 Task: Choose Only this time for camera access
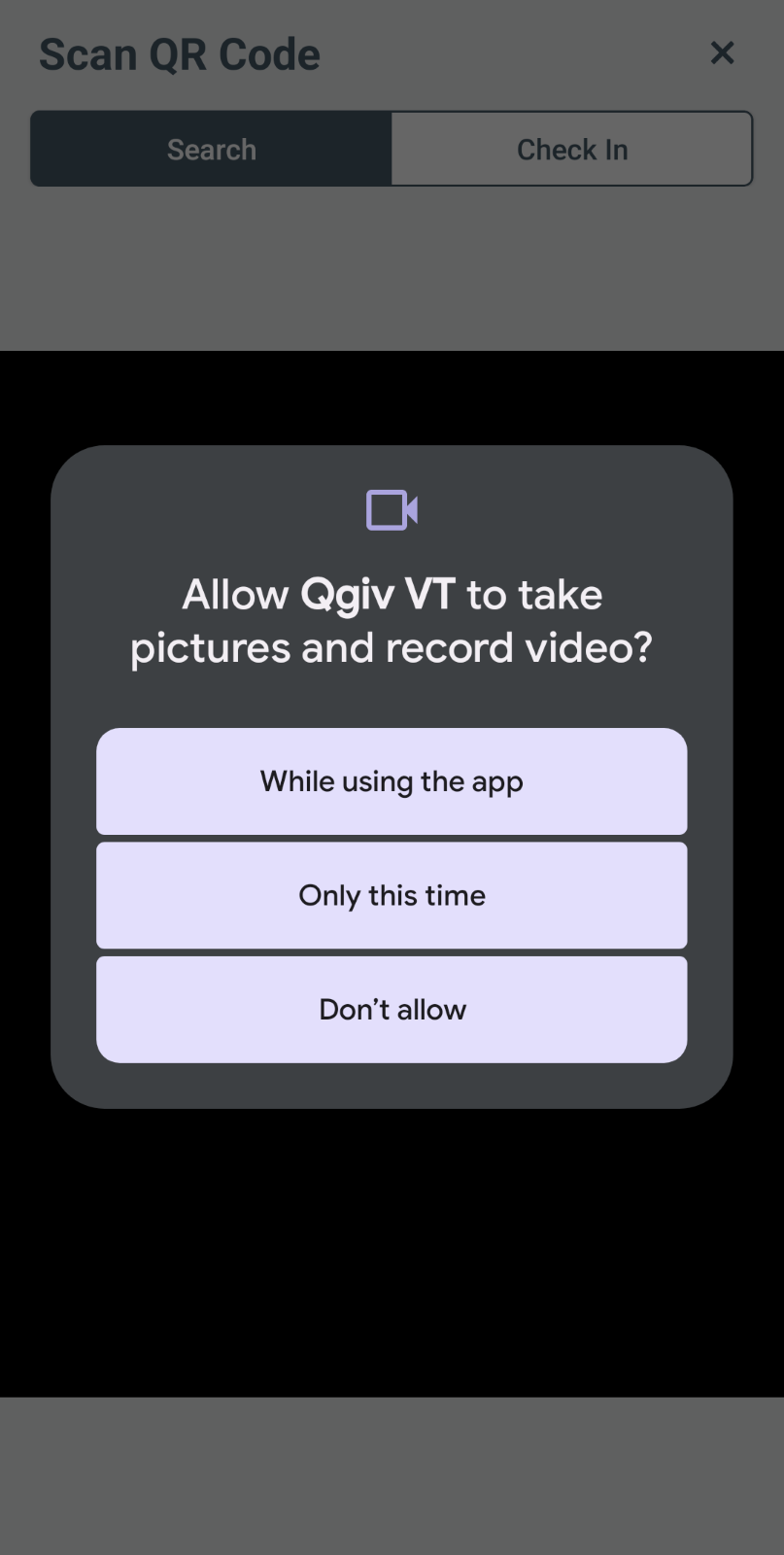392,895
